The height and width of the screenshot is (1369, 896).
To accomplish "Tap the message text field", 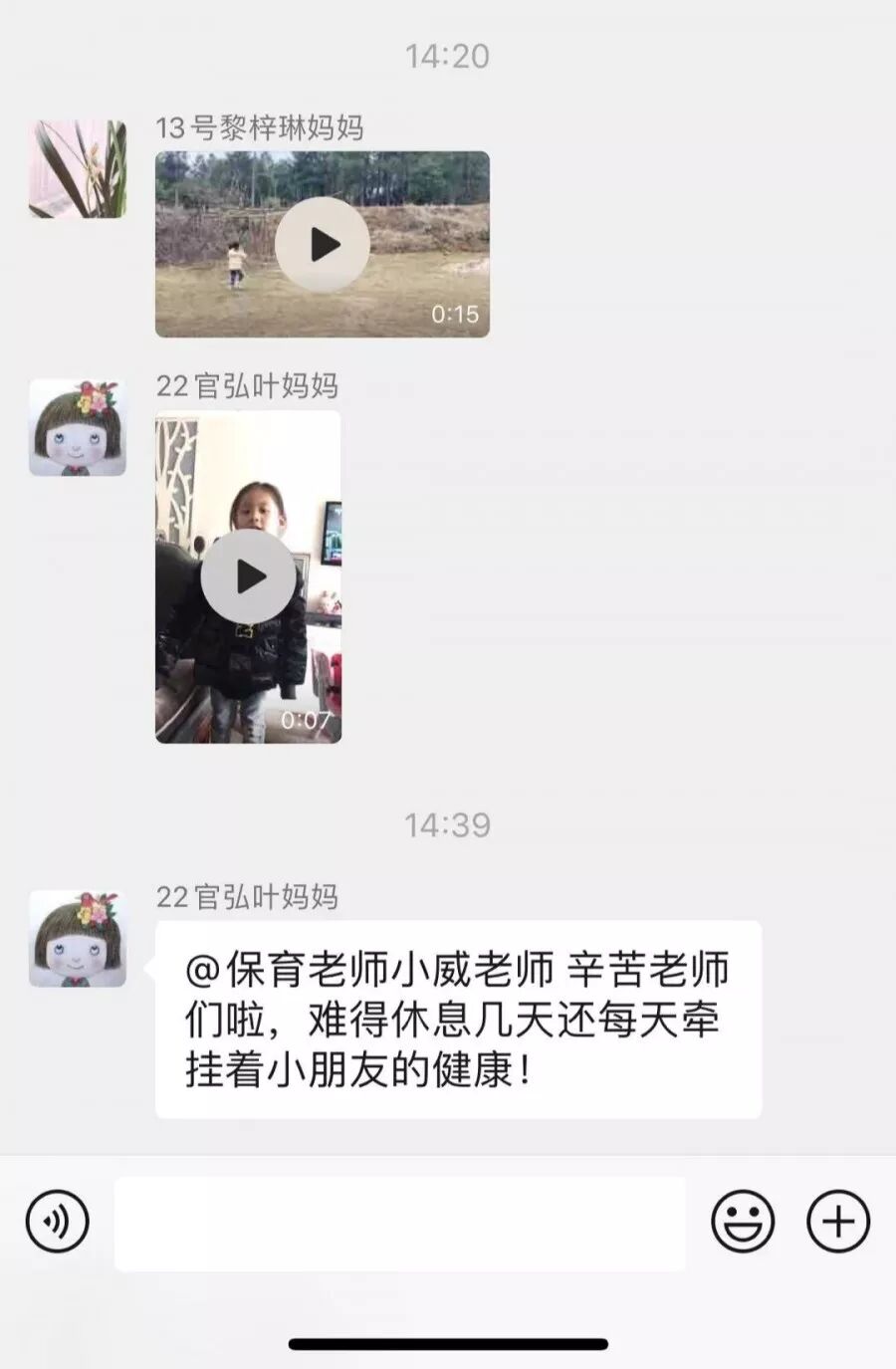I will pos(399,1224).
